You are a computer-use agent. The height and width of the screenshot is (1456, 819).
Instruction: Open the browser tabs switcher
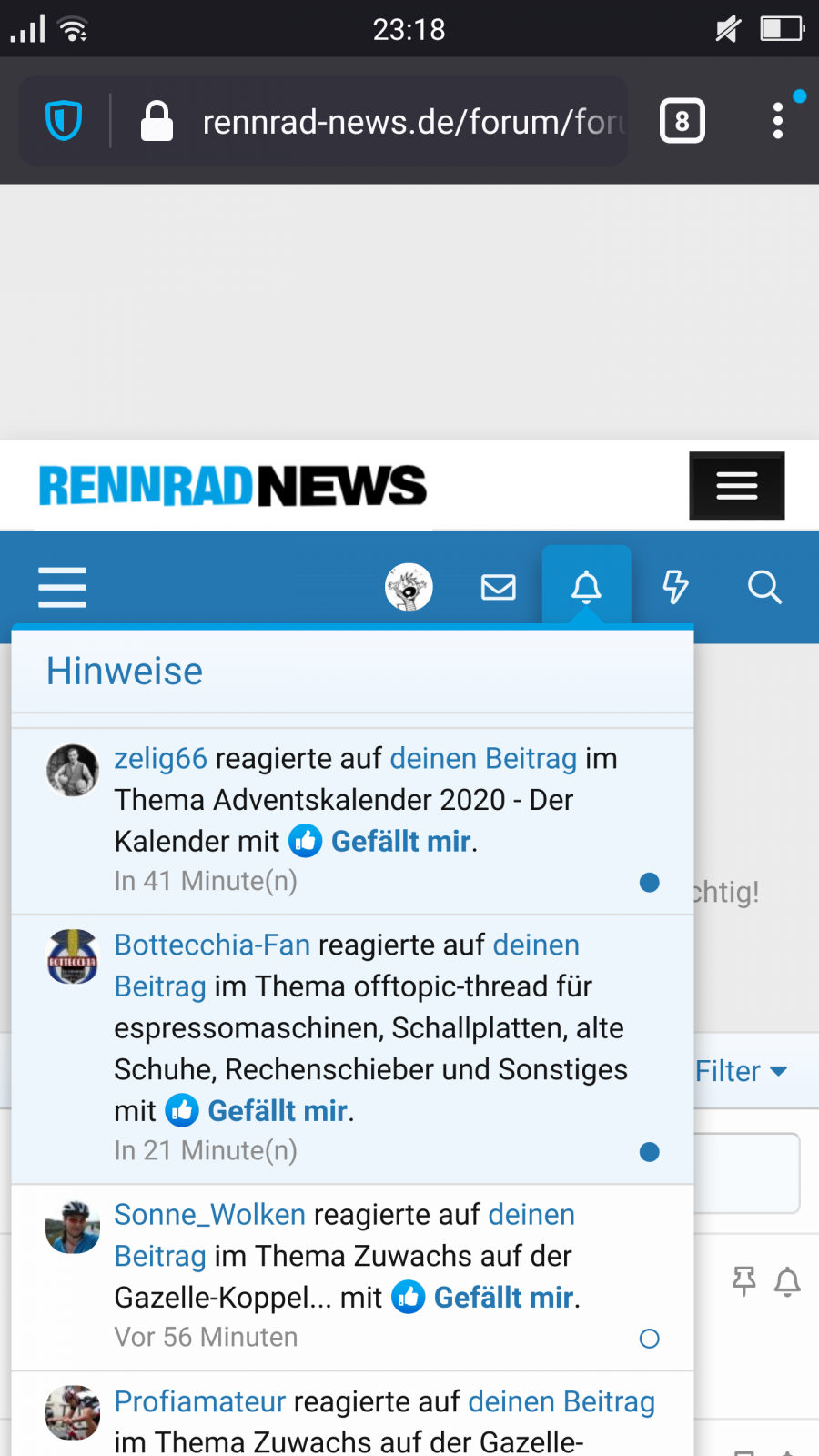(x=682, y=121)
